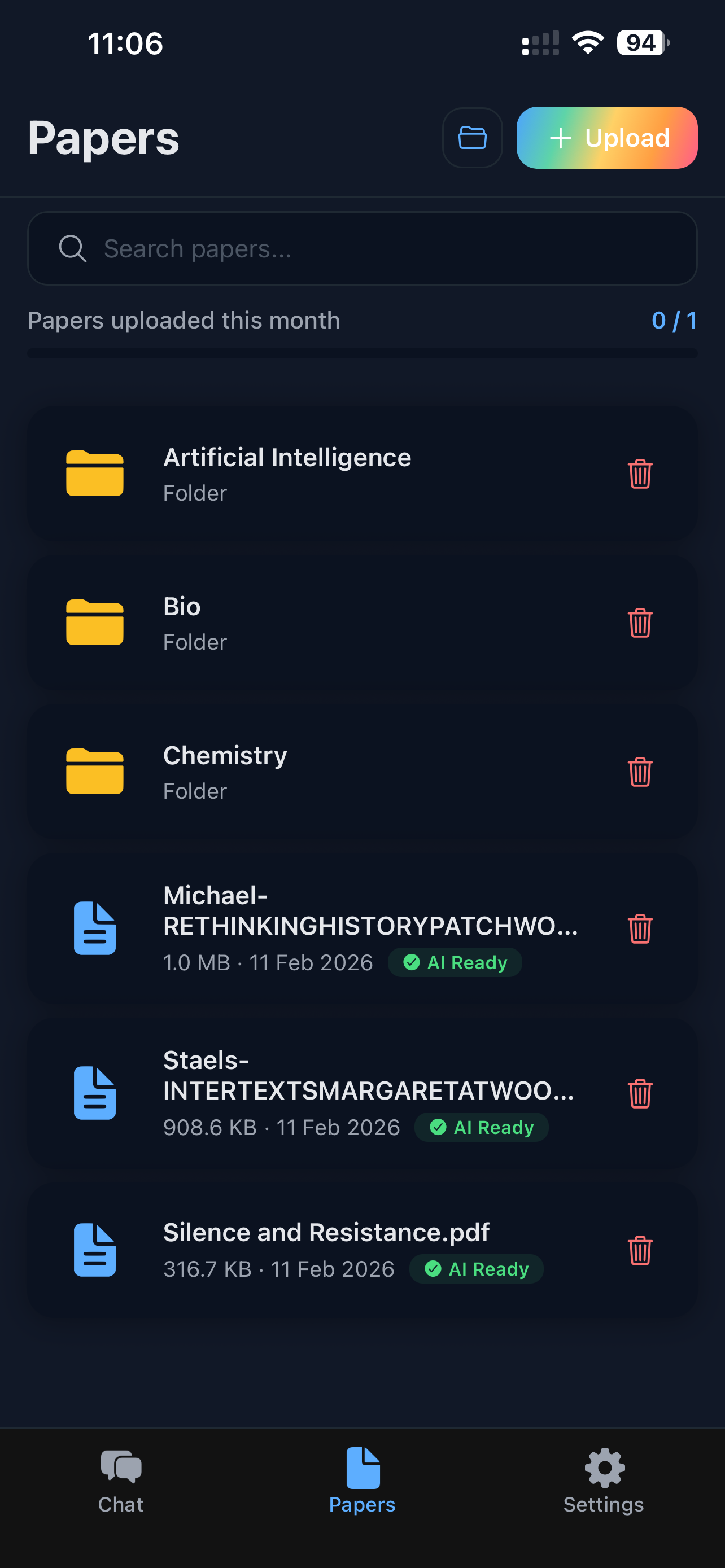The height and width of the screenshot is (1568, 725).
Task: Tap the Upload button
Action: (606, 138)
